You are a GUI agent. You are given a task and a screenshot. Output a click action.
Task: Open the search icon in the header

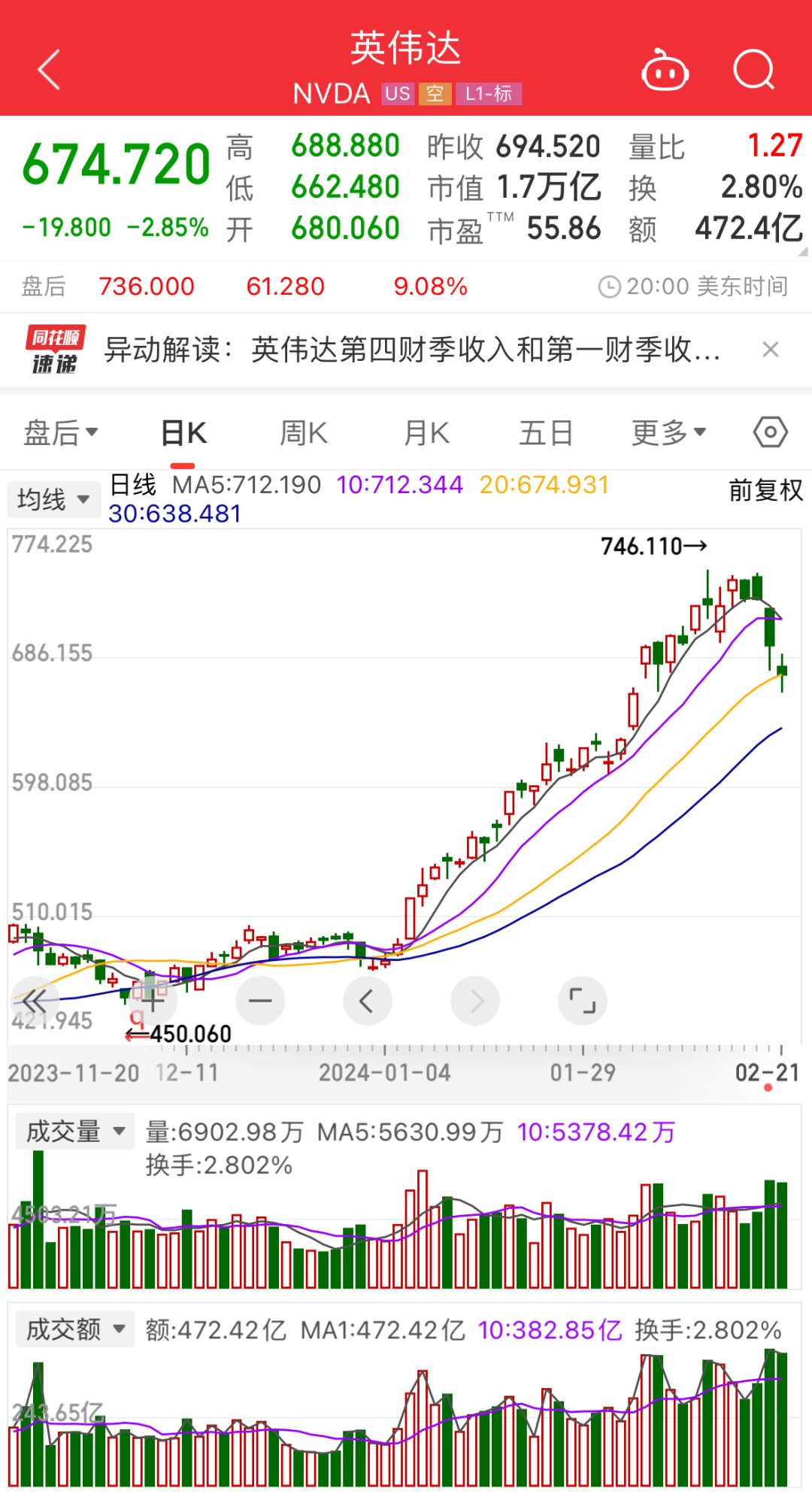point(754,69)
